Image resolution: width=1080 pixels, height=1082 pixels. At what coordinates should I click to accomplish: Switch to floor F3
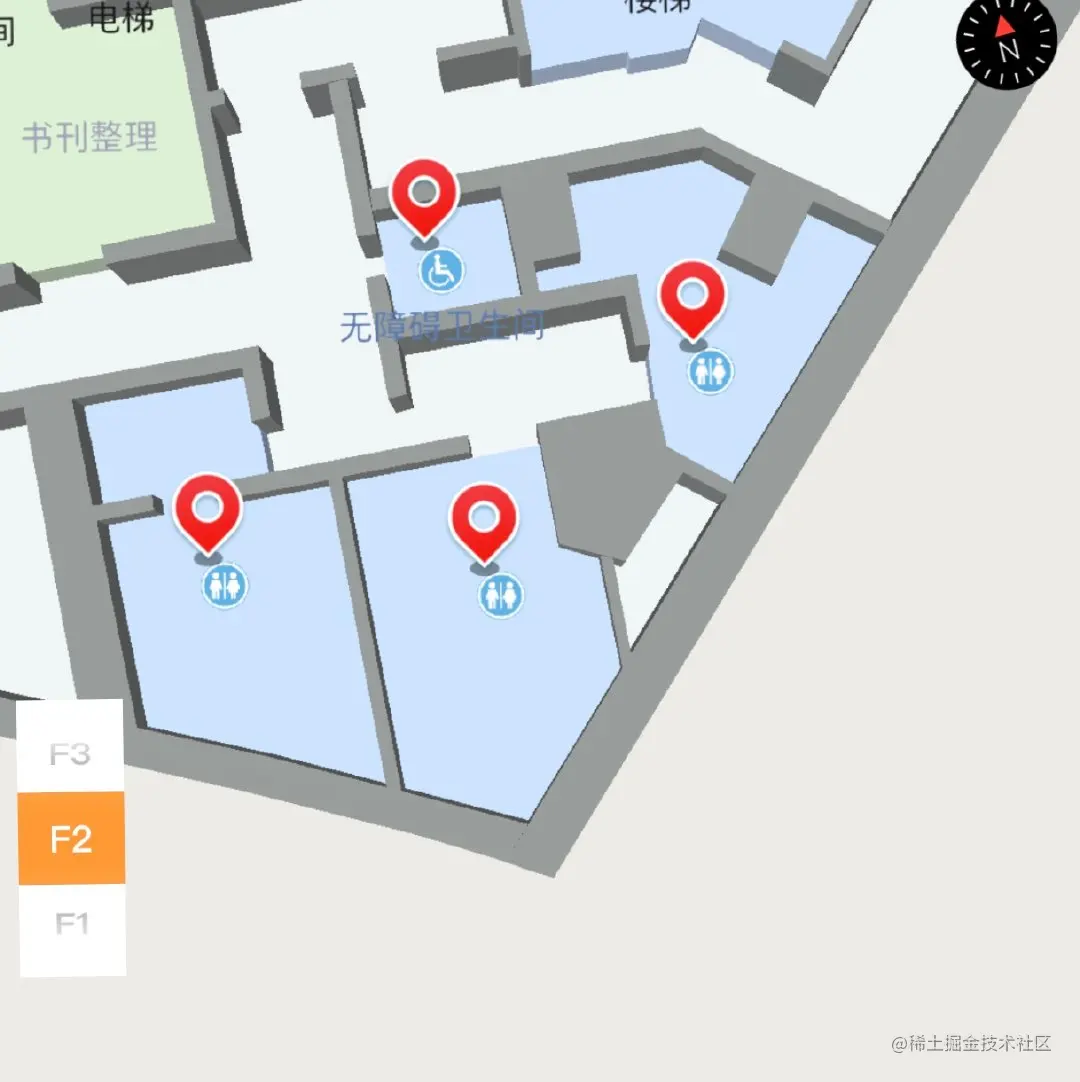pyautogui.click(x=70, y=752)
